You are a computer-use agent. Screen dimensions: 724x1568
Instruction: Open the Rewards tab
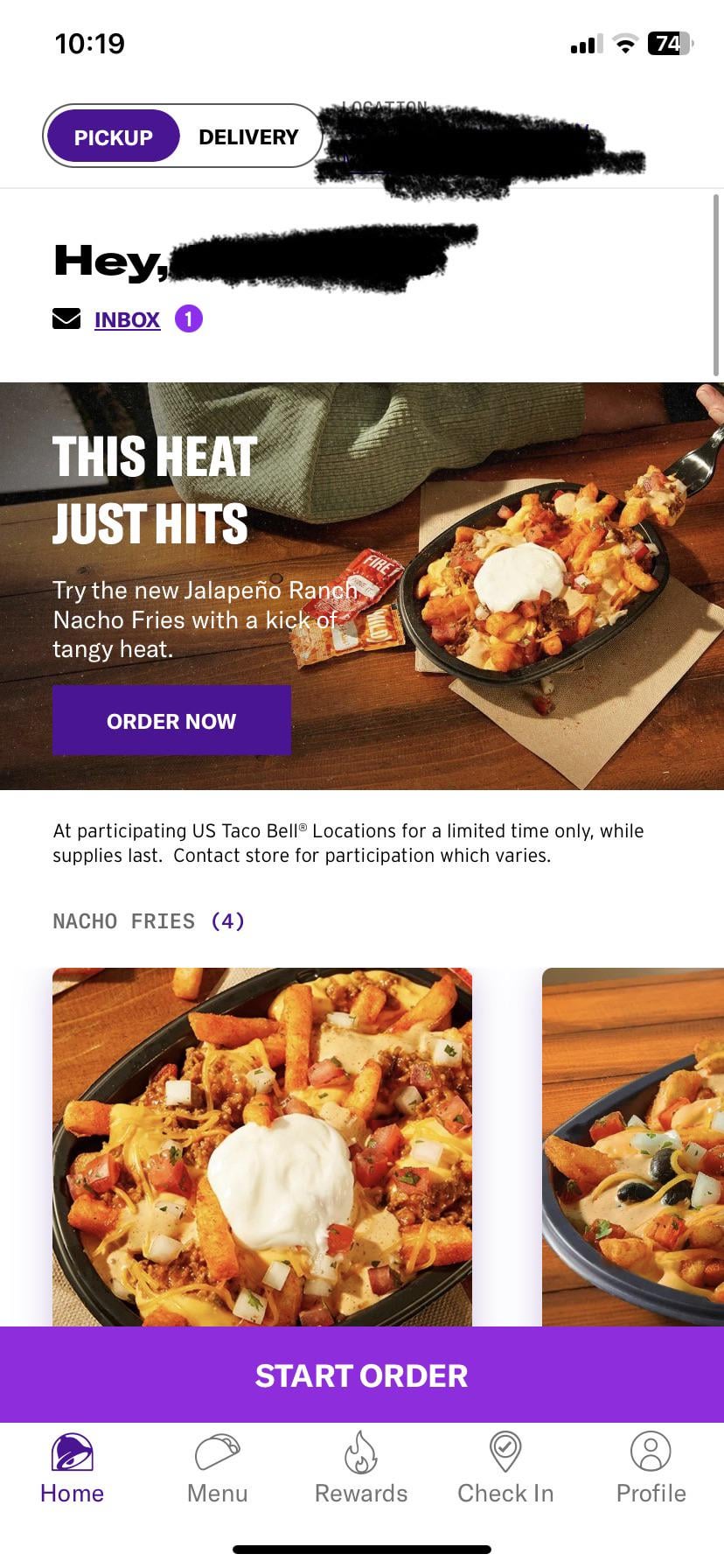click(361, 1469)
